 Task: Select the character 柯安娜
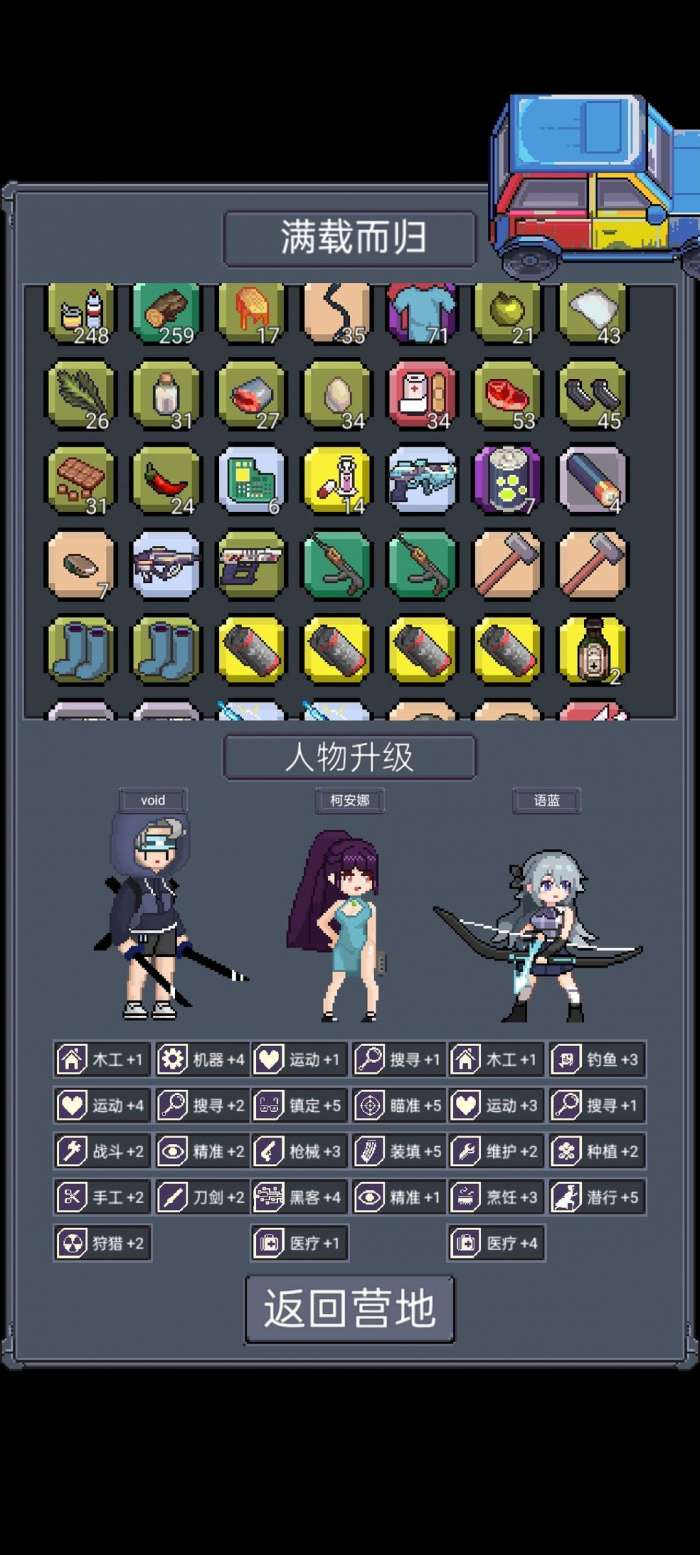345,925
